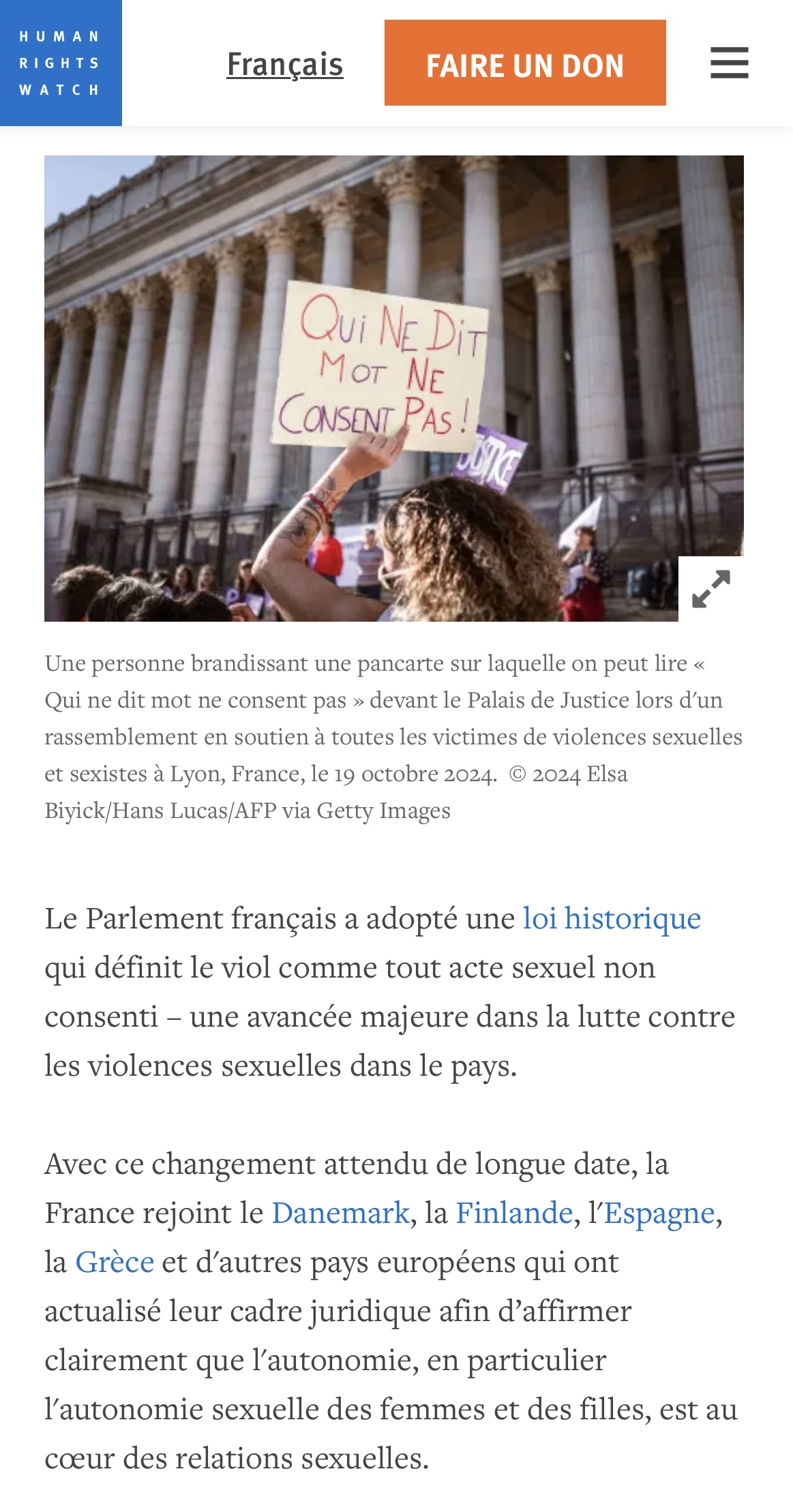Open the Français language selector
This screenshot has width=793, height=1512.
point(284,64)
